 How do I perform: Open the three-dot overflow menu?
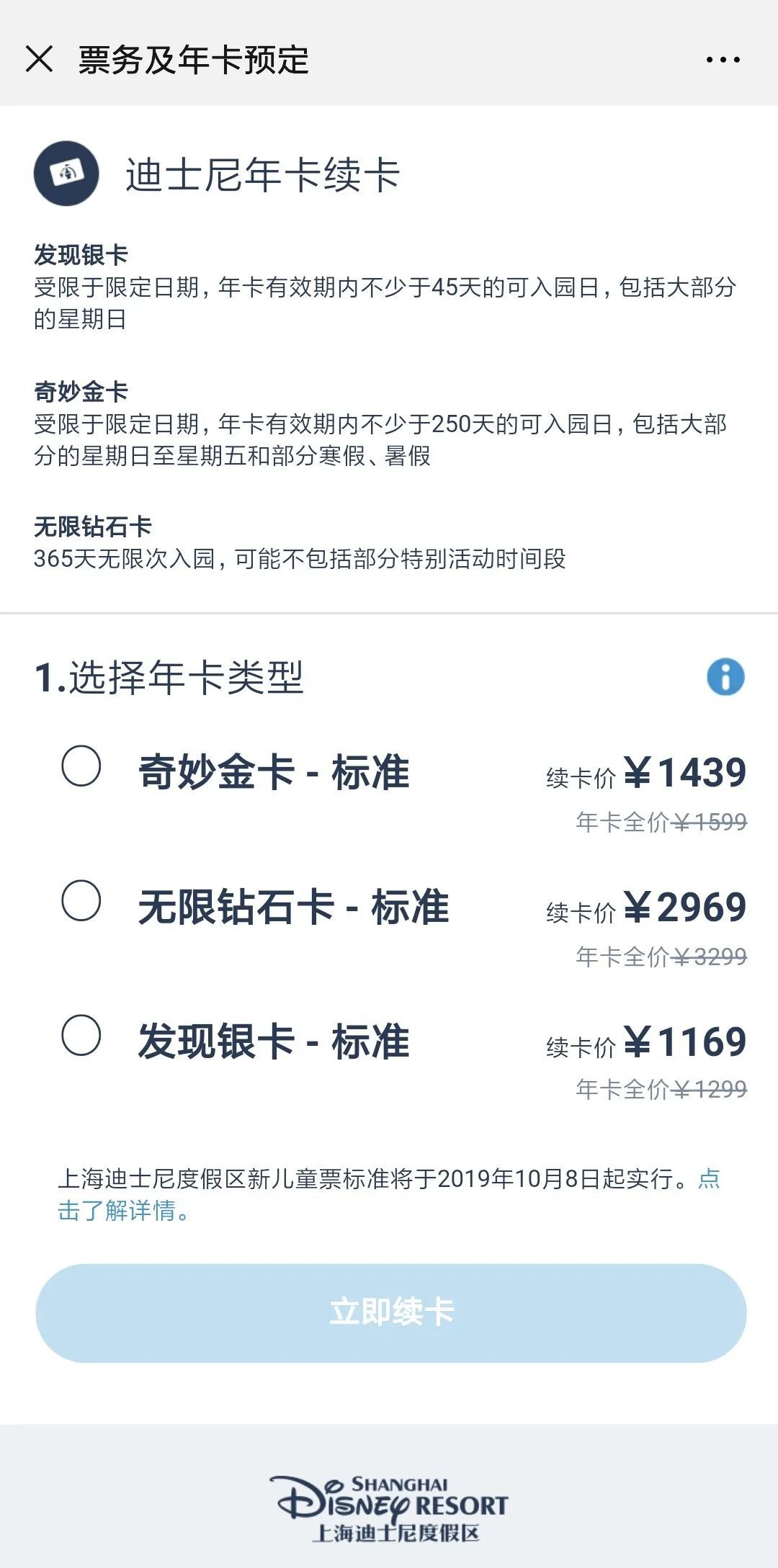723,60
